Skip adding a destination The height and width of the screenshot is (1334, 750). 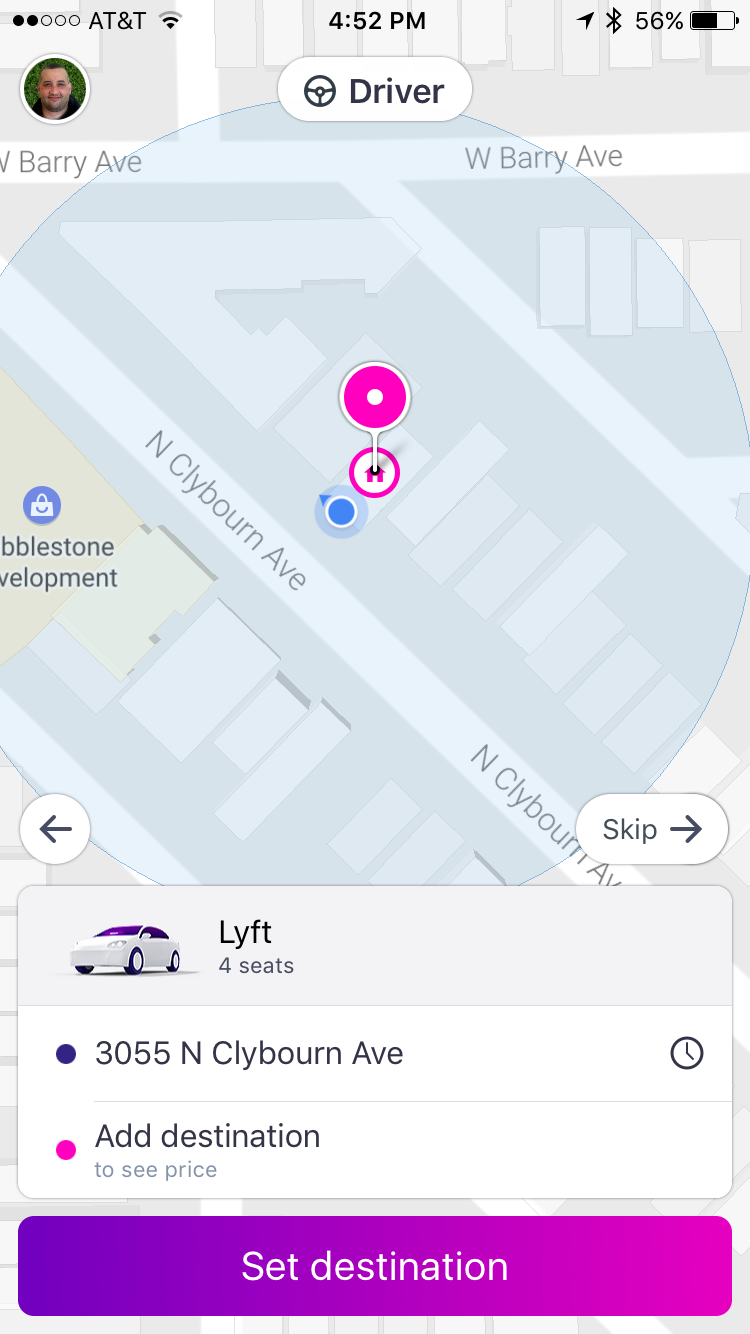point(652,829)
